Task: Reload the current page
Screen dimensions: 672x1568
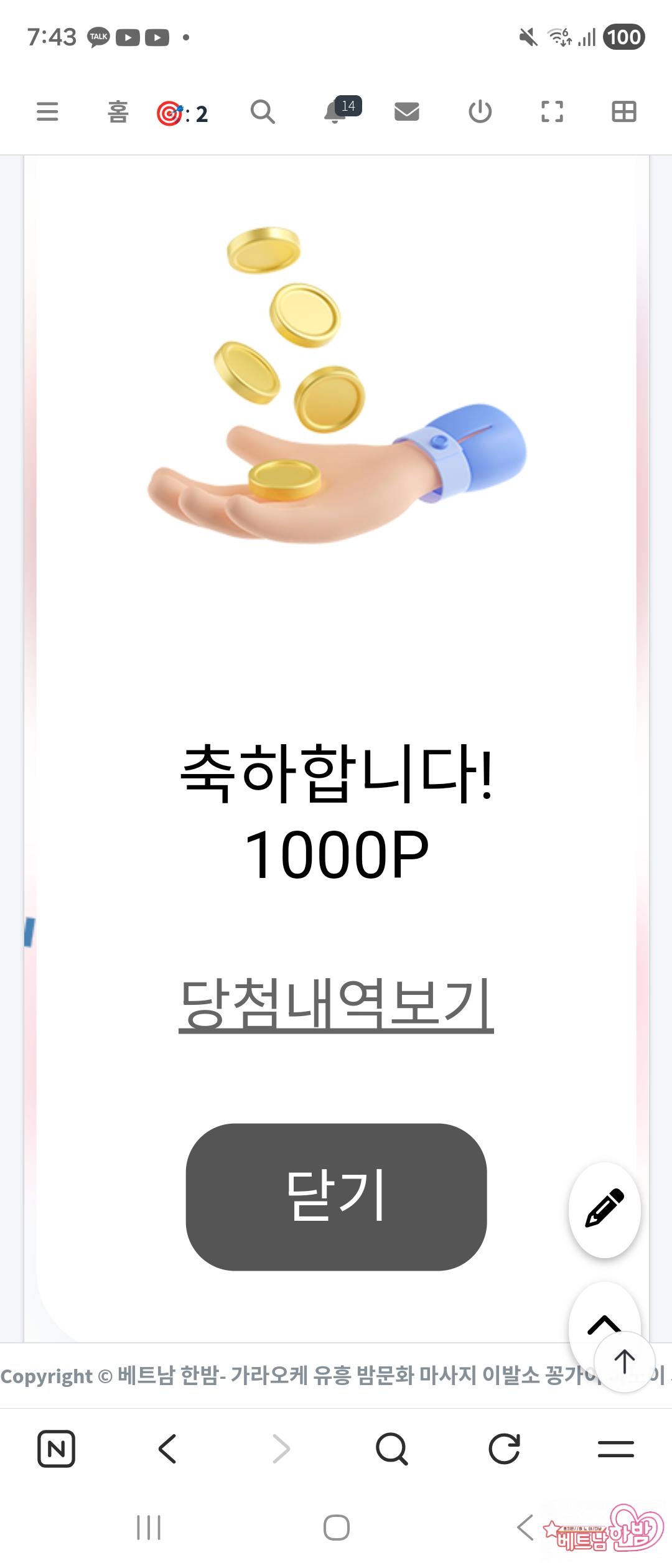Action: point(504,1449)
